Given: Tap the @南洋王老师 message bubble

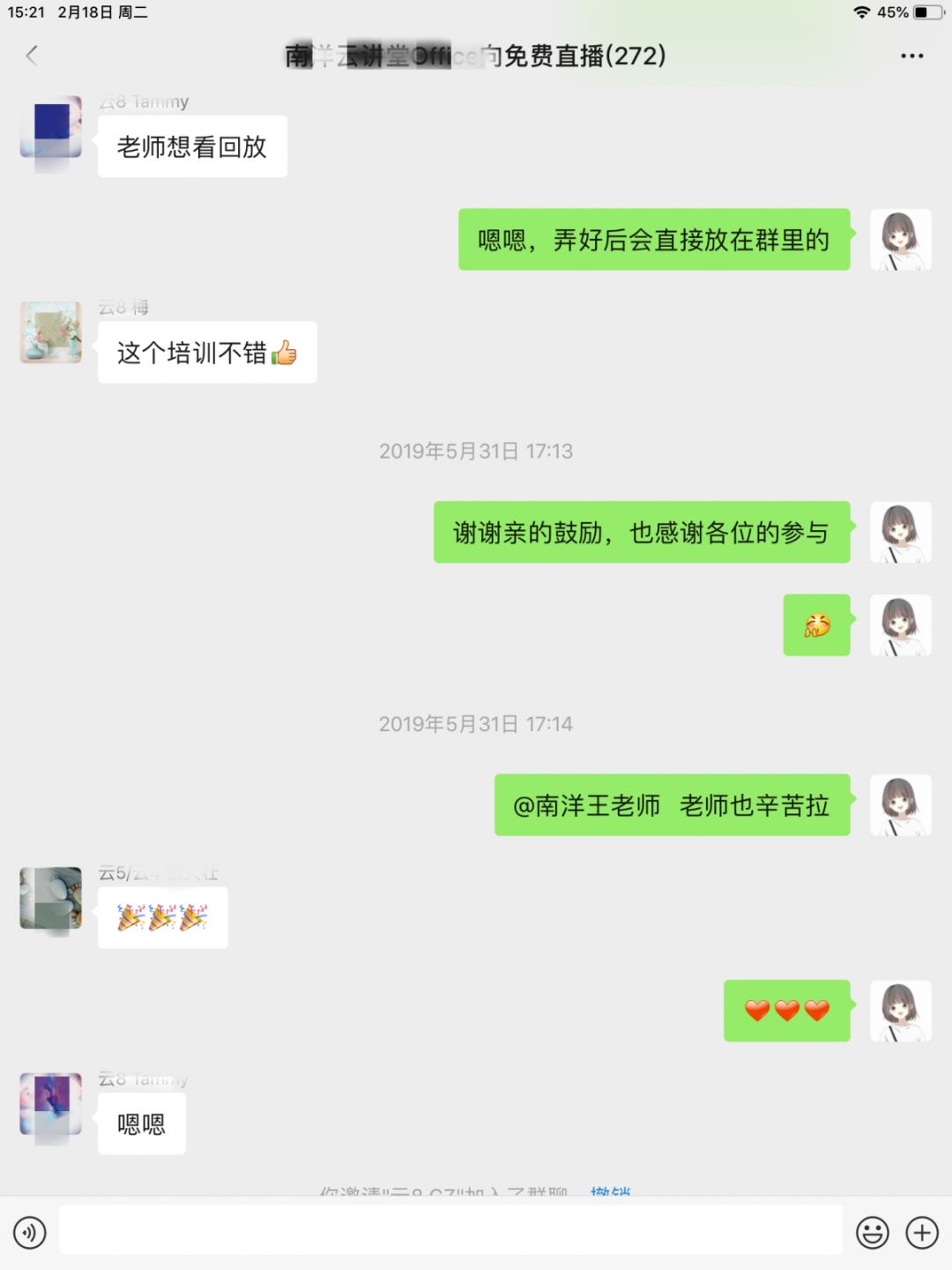Looking at the screenshot, I should point(673,805).
